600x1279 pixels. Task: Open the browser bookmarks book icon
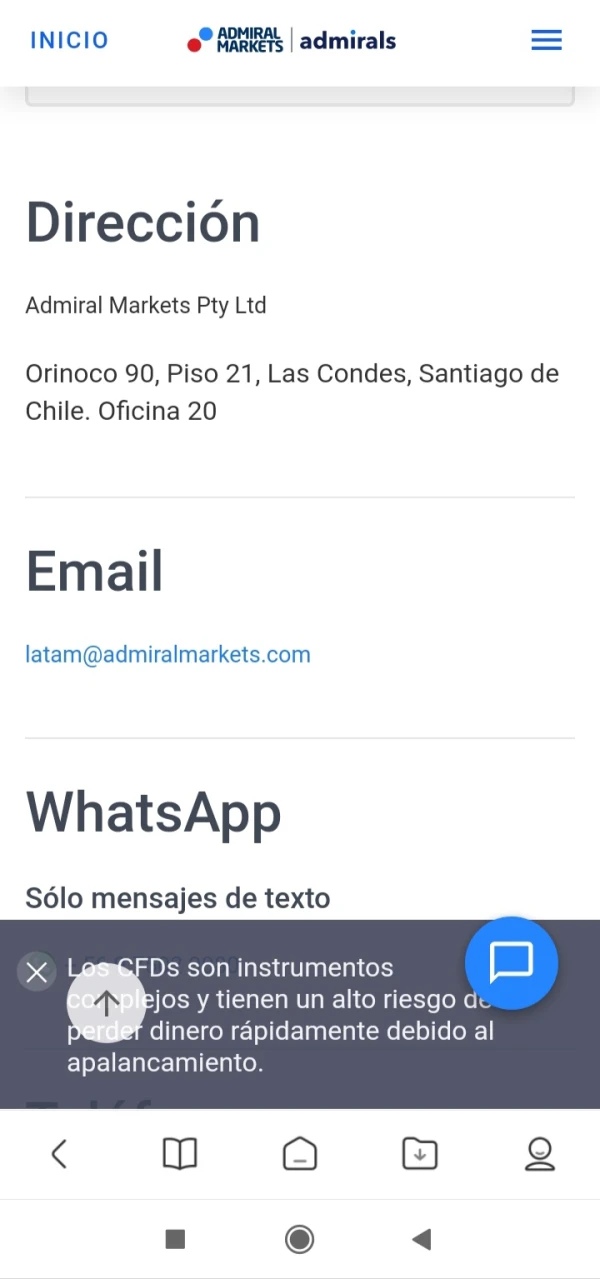(x=180, y=1154)
